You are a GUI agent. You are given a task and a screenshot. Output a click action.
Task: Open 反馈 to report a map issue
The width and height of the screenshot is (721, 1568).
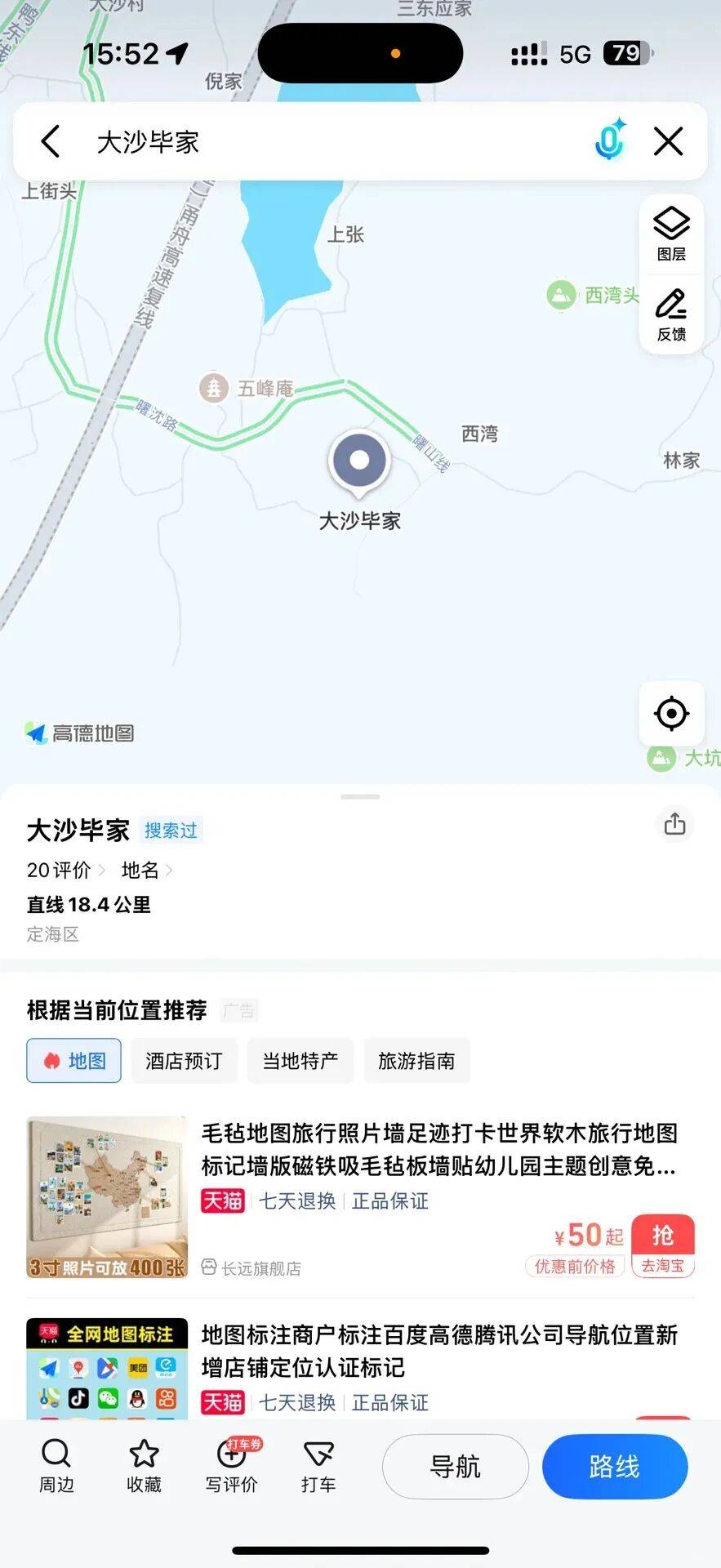[x=671, y=314]
